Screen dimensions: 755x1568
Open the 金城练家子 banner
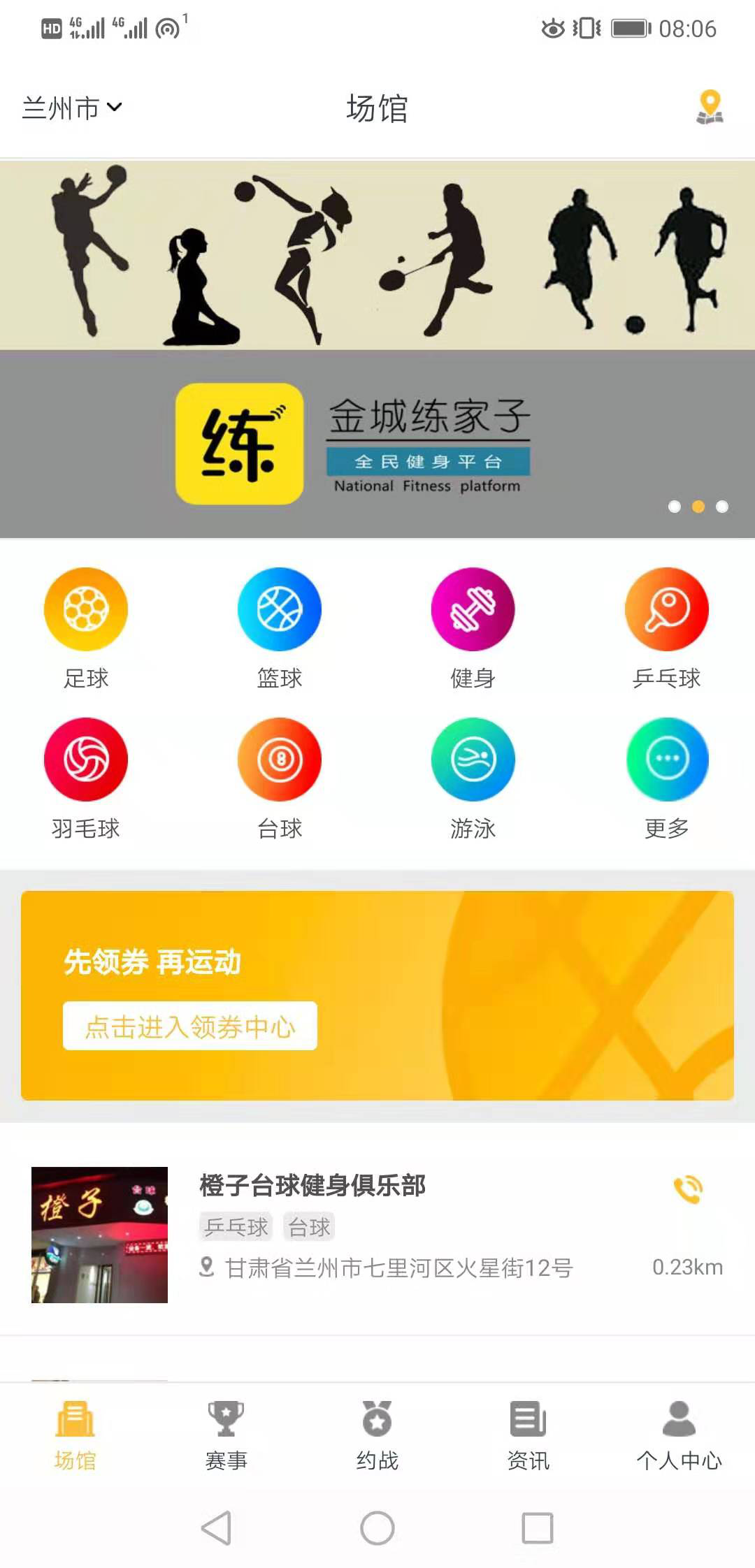pyautogui.click(x=377, y=349)
